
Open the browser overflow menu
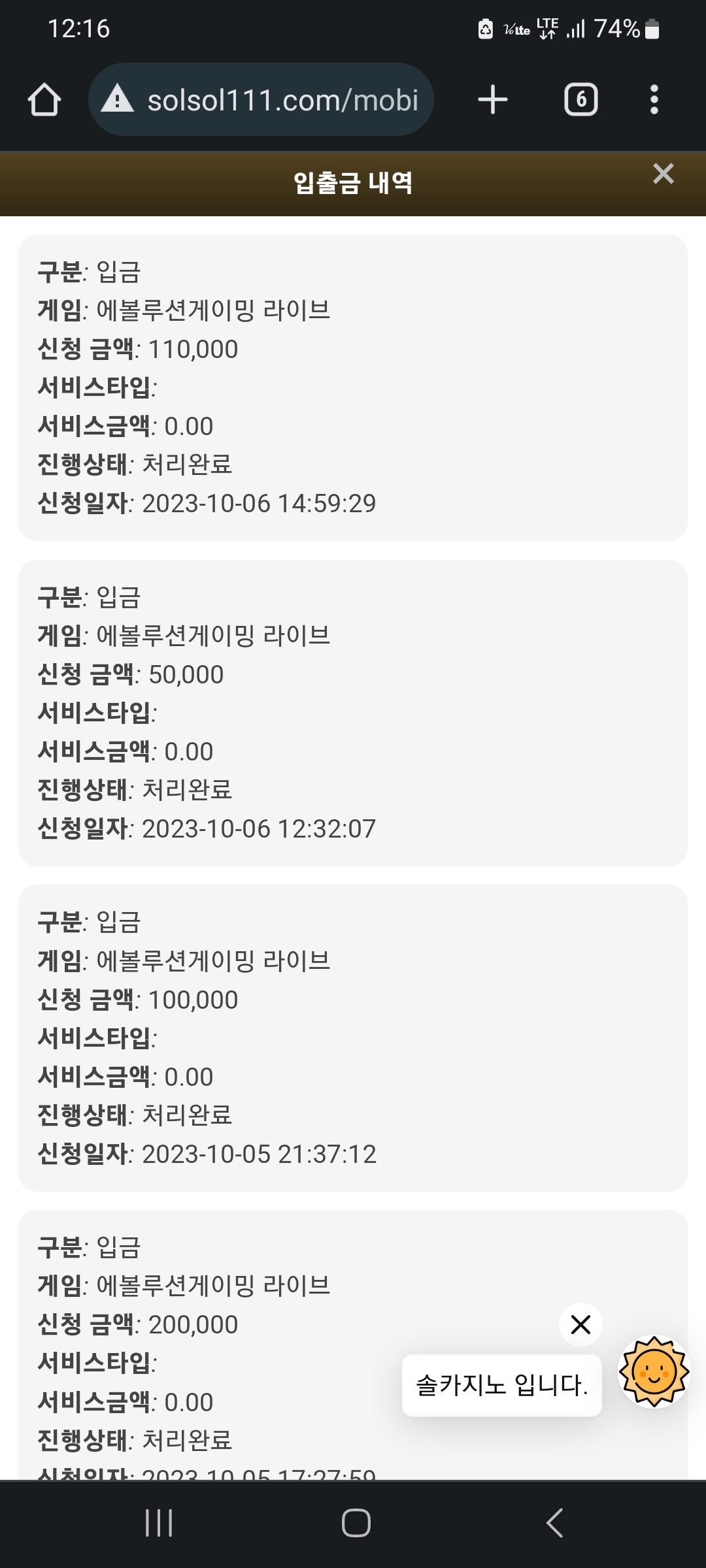(x=654, y=100)
